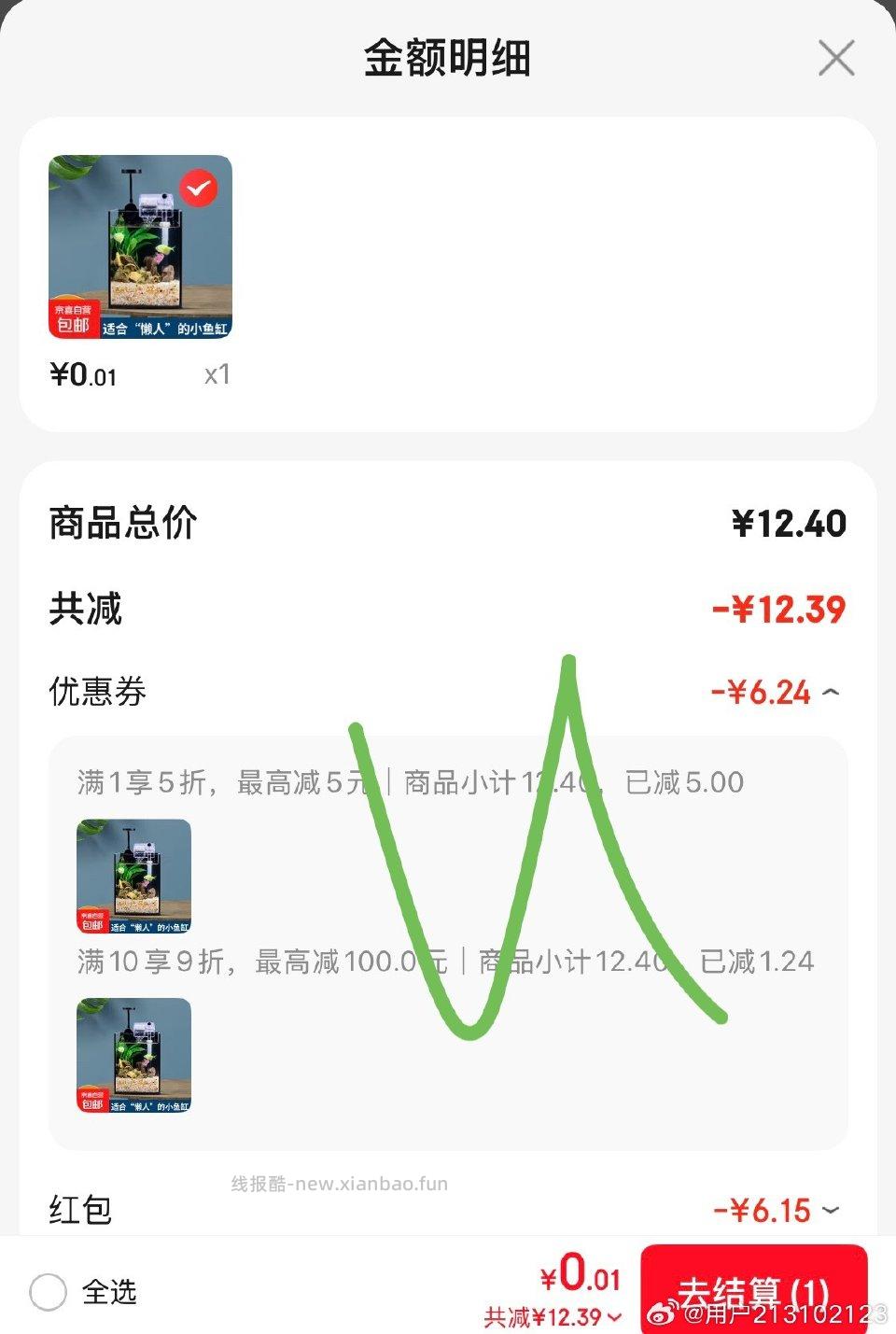896x1334 pixels.
Task: Open the 满10享9折 coupon product thumbnail
Action: coord(133,1055)
